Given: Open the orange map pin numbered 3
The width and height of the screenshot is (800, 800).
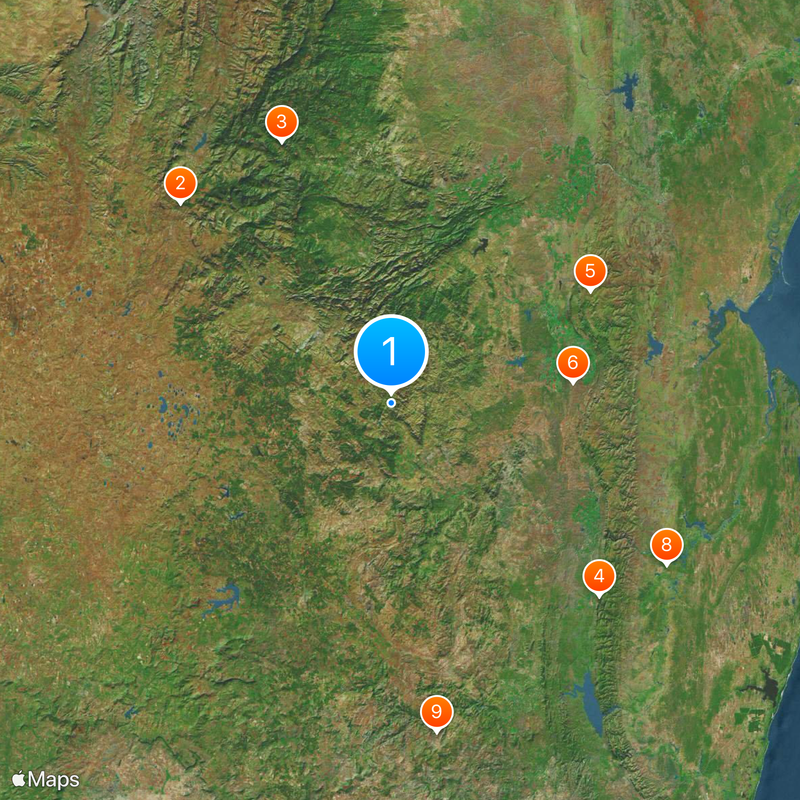Looking at the screenshot, I should pos(281,122).
